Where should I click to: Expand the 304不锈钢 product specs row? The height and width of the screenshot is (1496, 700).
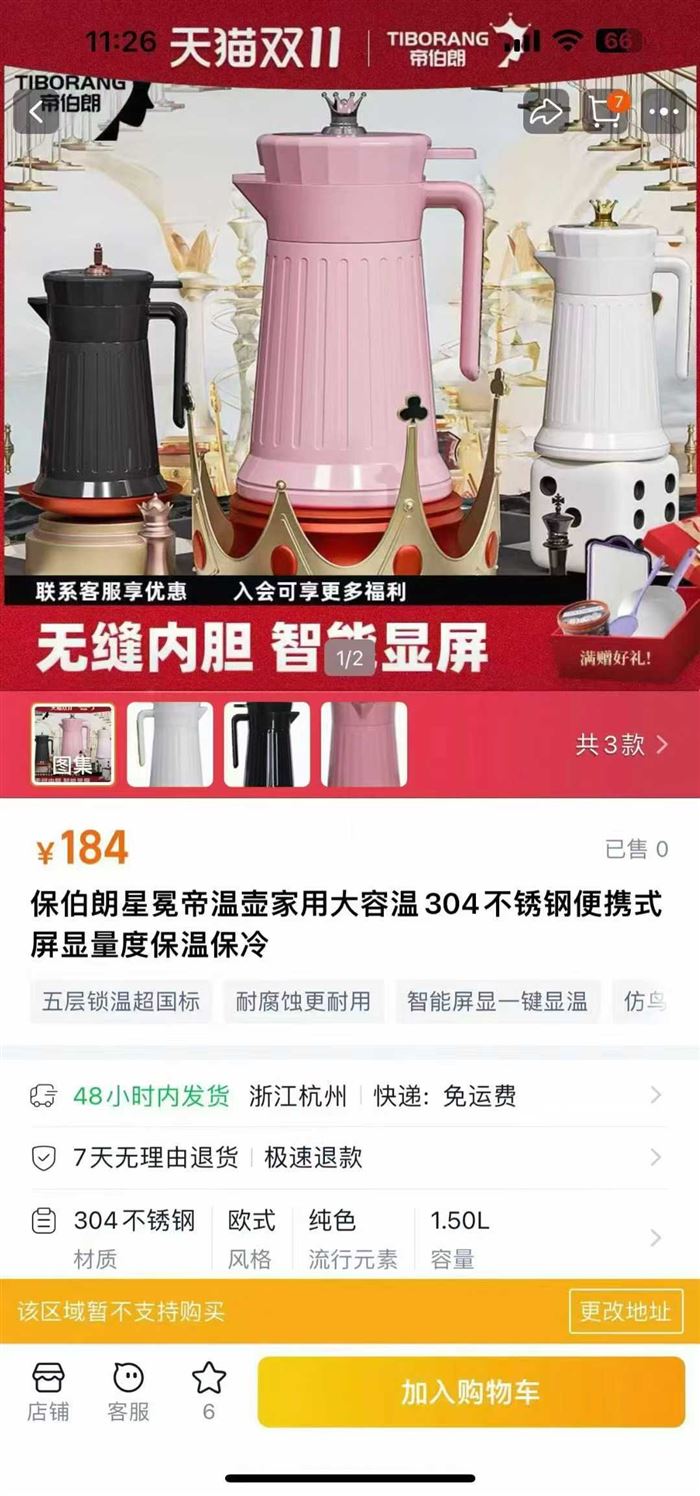350,1238
